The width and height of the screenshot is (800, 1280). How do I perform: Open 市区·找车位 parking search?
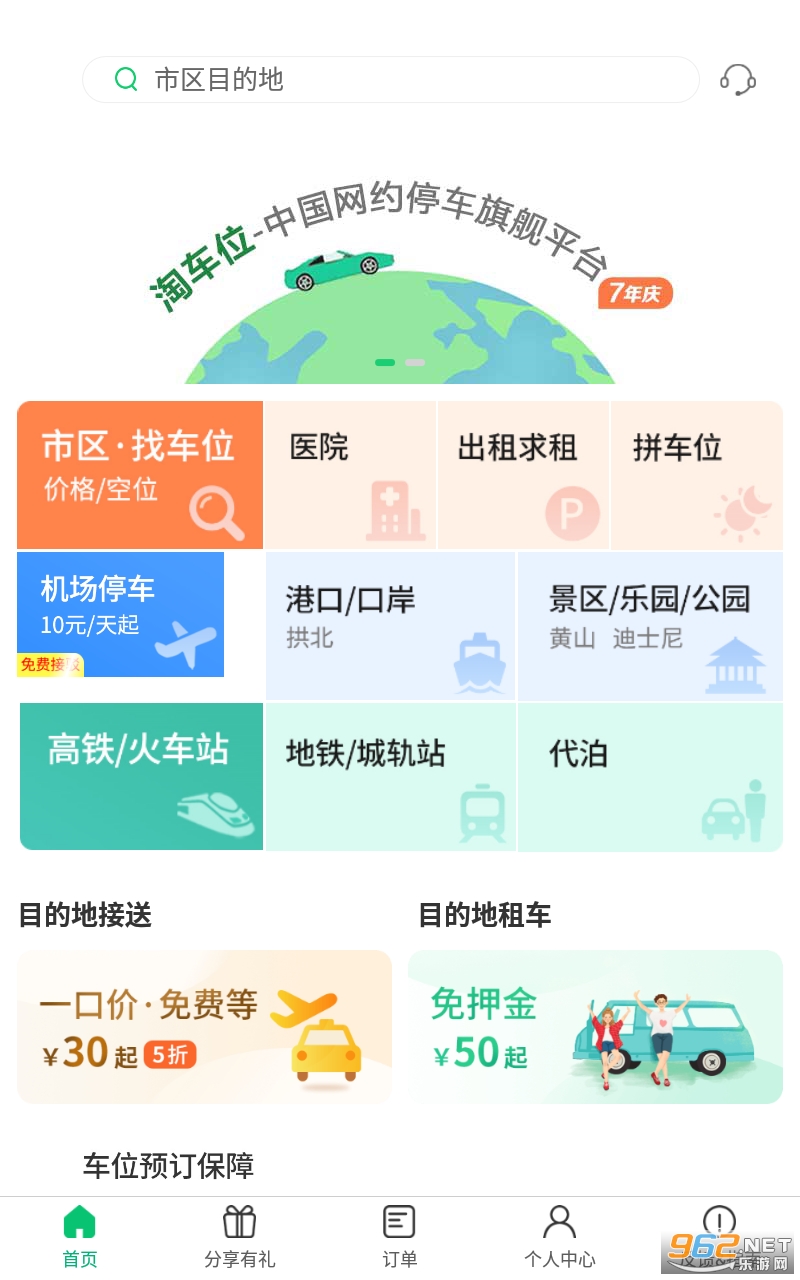coord(140,475)
